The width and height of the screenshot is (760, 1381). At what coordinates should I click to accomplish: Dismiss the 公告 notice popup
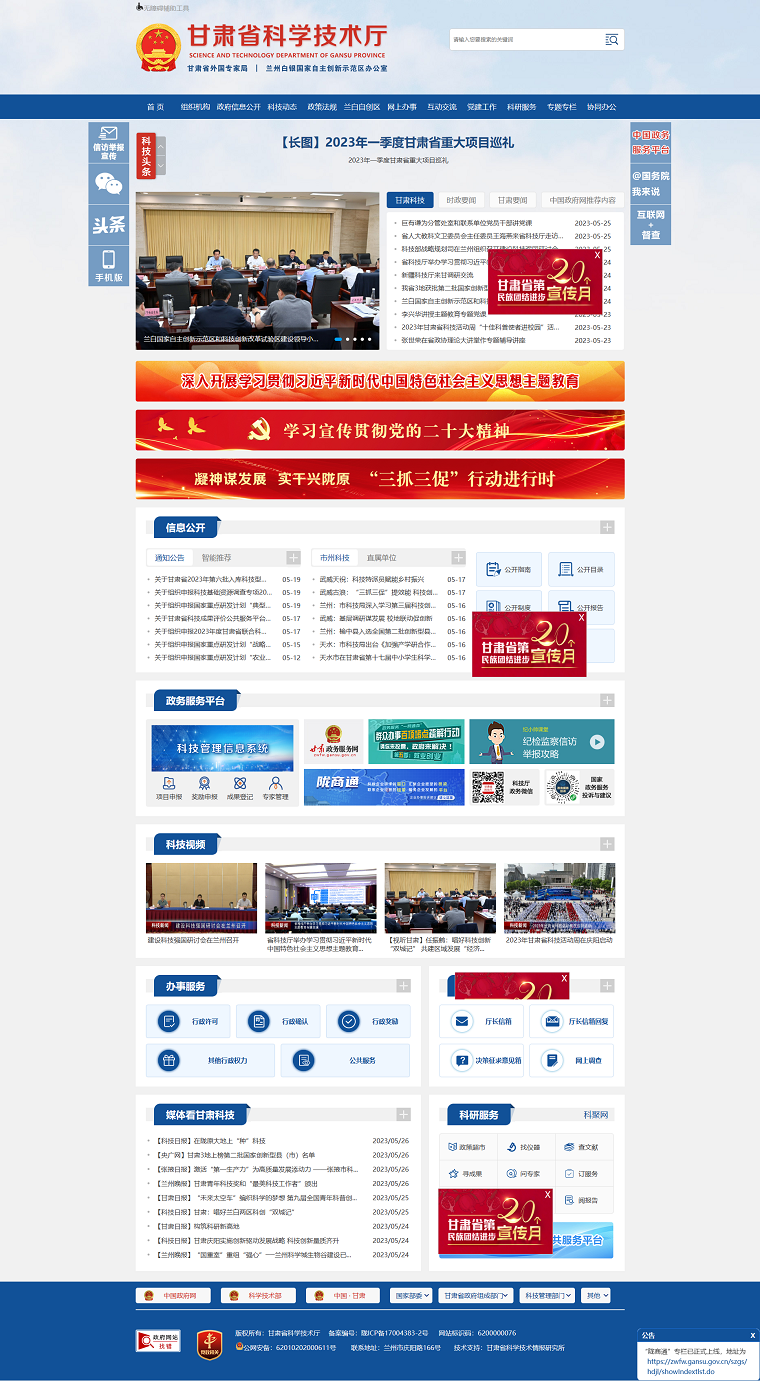tap(752, 1335)
